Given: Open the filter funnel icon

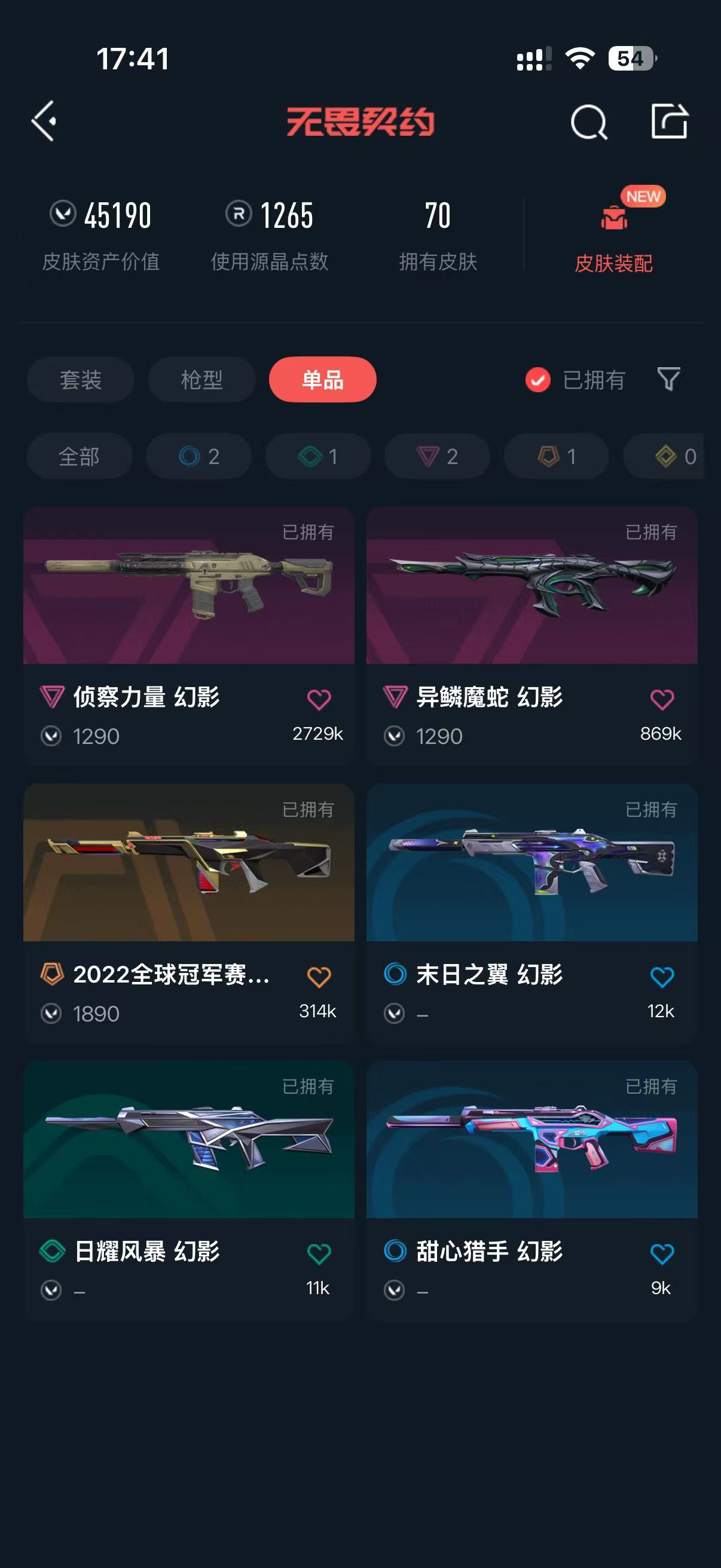Looking at the screenshot, I should (668, 379).
